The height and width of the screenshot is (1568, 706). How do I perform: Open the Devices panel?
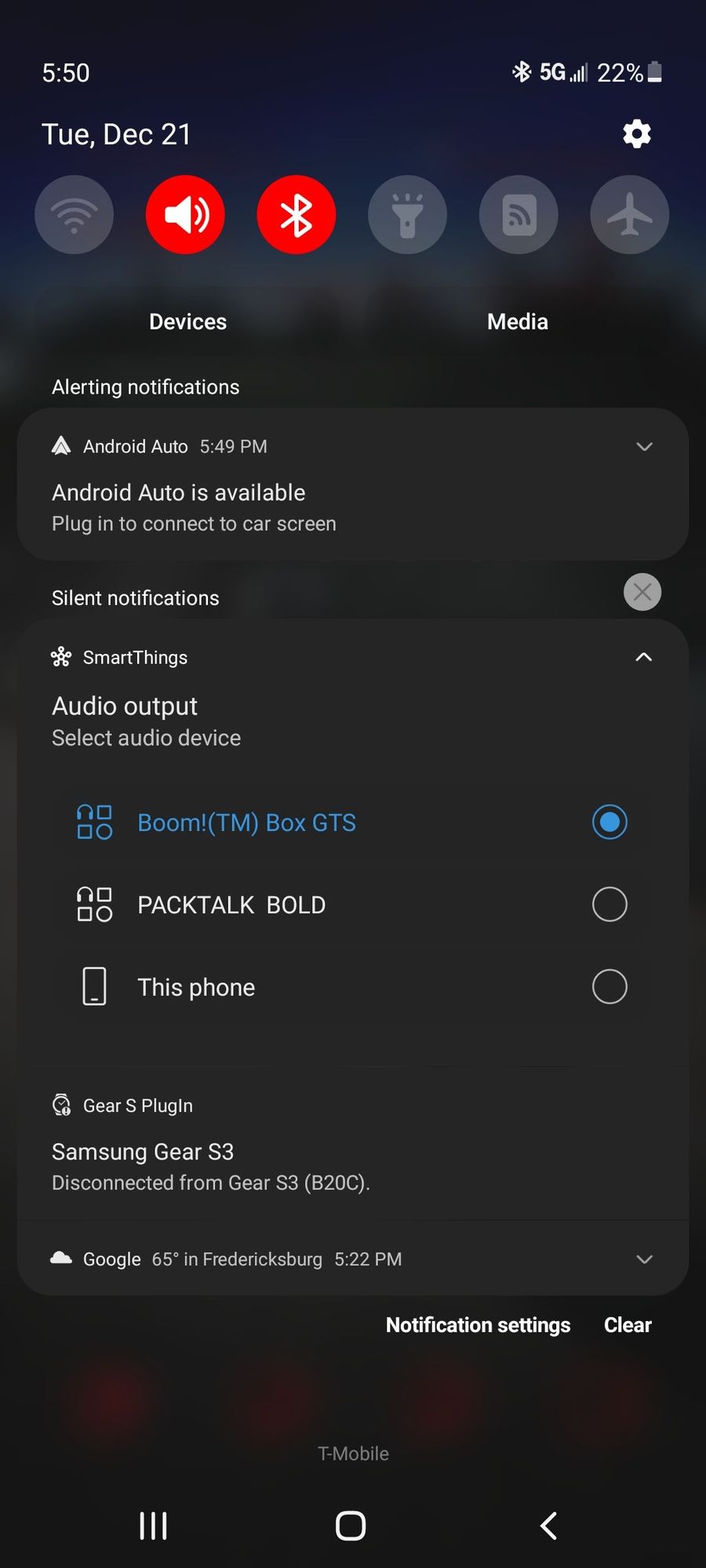point(188,321)
